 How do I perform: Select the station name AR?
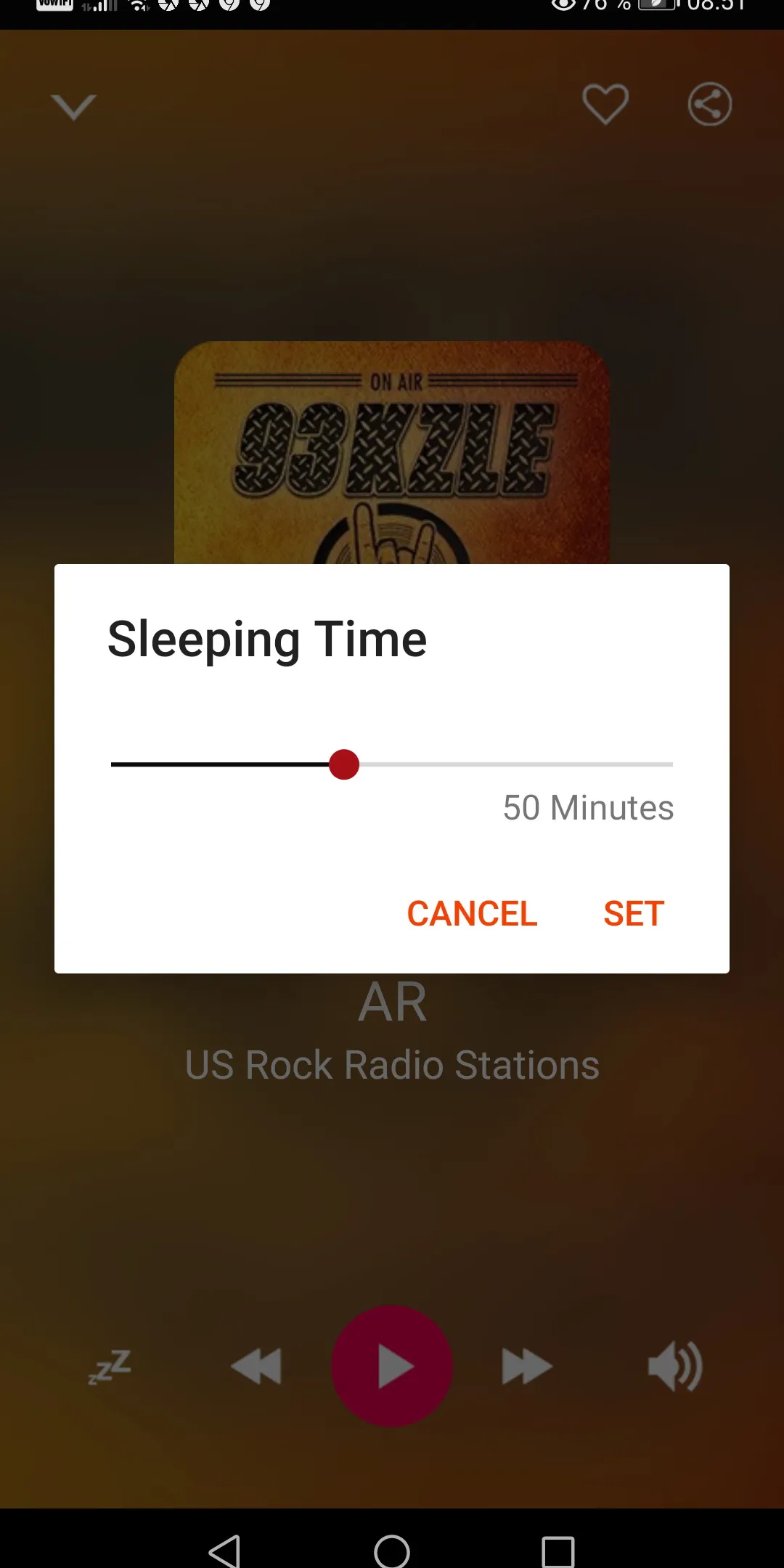click(392, 1002)
